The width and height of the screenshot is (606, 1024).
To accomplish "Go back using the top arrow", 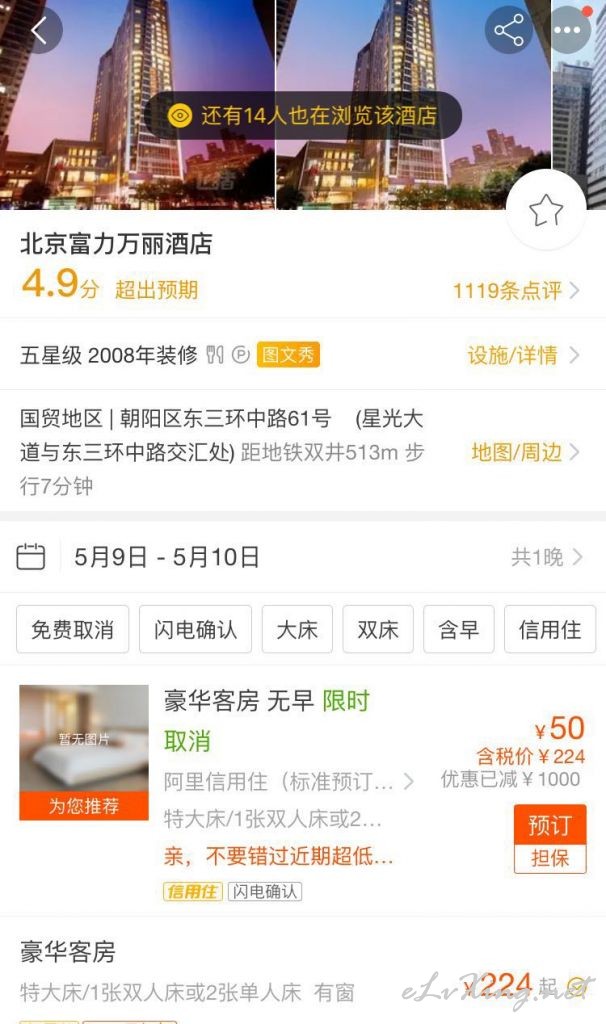I will click(40, 31).
